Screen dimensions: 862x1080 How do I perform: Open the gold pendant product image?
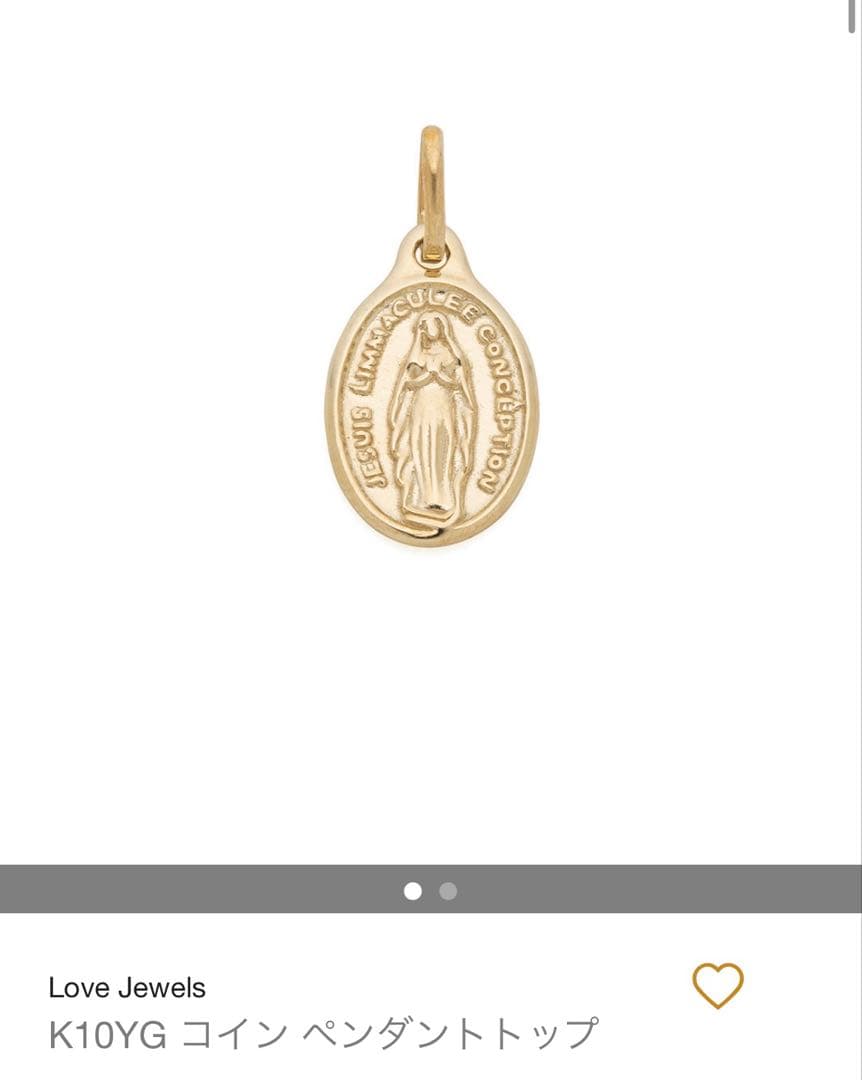[431, 390]
